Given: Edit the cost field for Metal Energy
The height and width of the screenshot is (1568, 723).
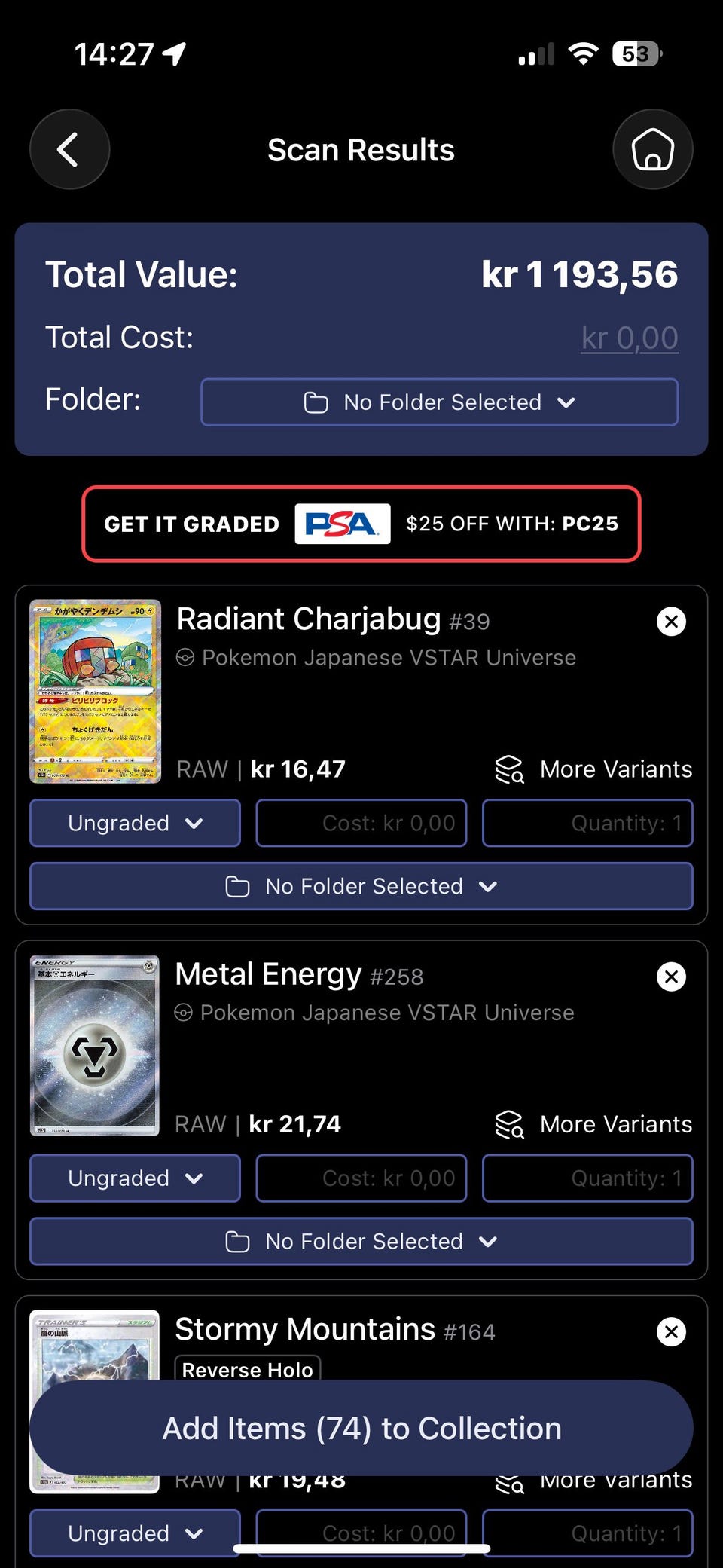Looking at the screenshot, I should click(x=361, y=1178).
